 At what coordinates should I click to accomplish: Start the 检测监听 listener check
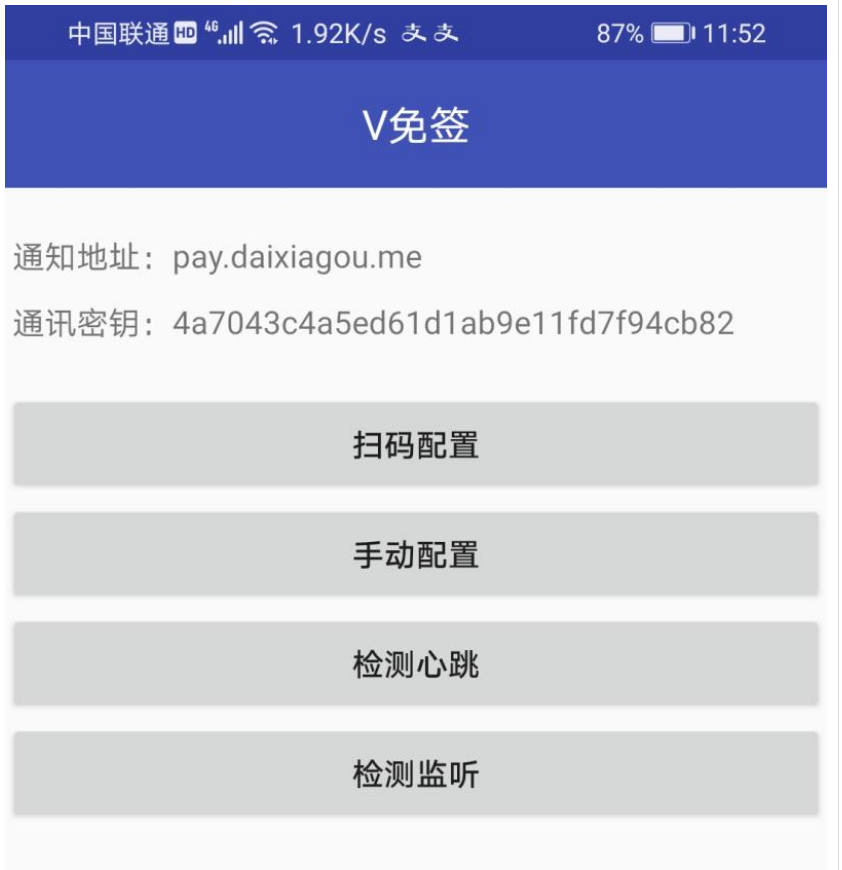(415, 774)
